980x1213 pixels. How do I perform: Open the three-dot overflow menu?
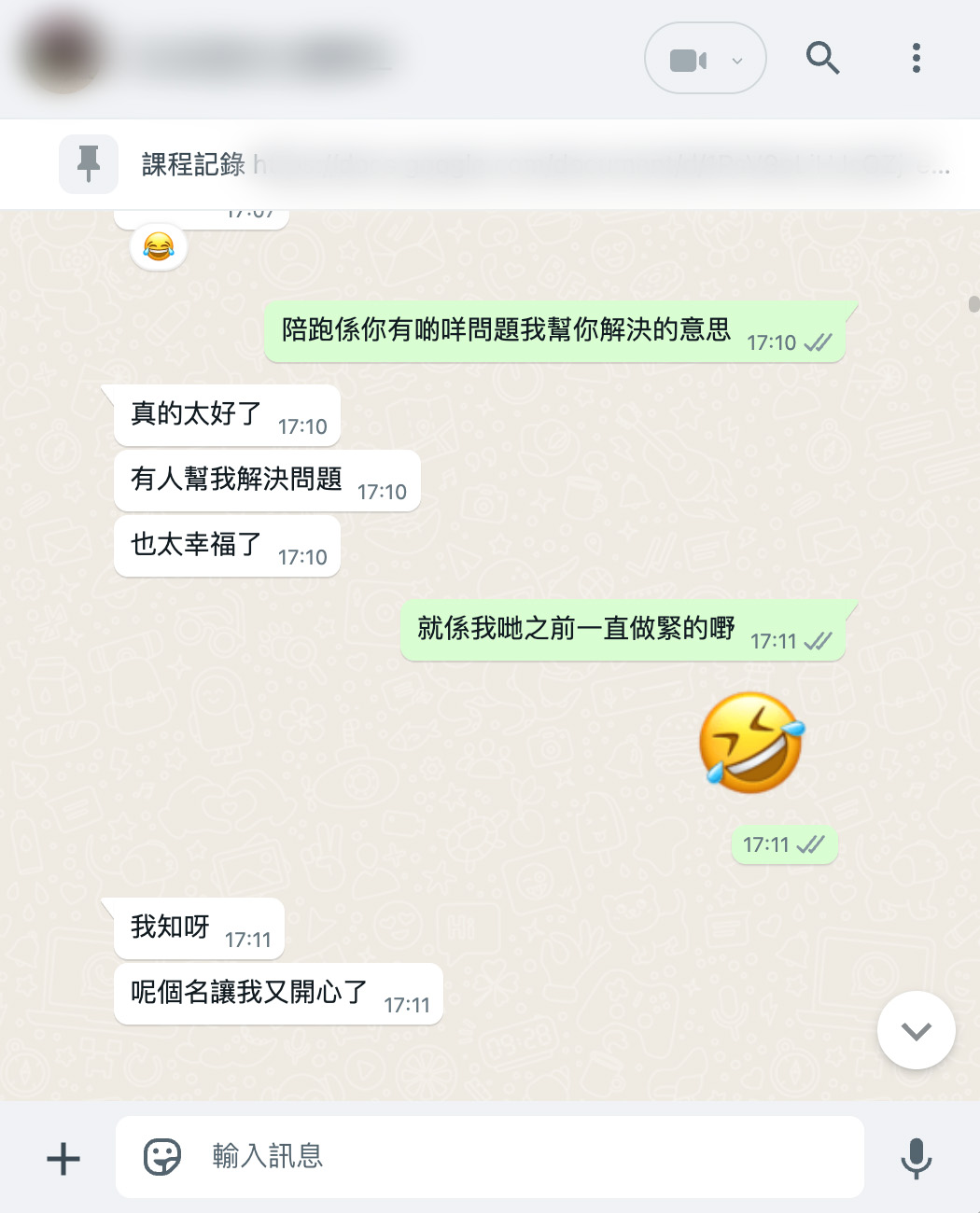pyautogui.click(x=916, y=59)
